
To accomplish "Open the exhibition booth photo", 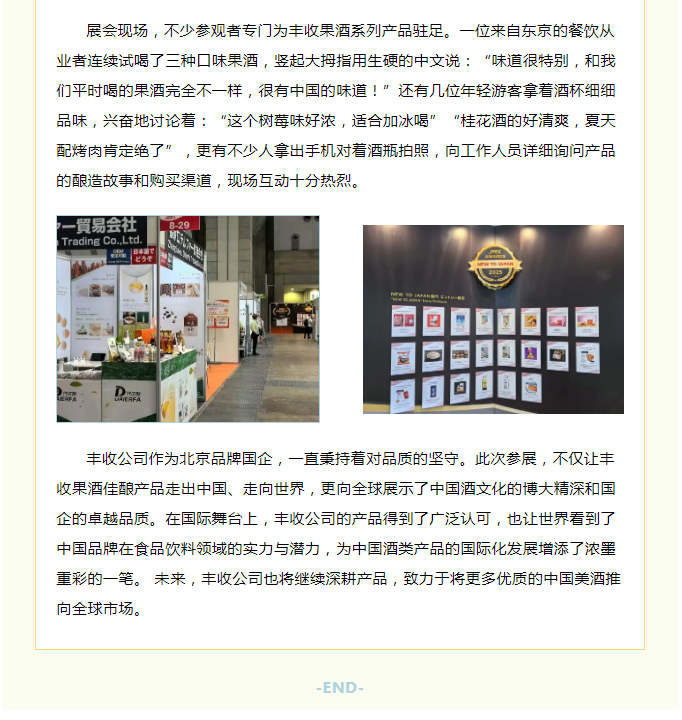I will (188, 318).
